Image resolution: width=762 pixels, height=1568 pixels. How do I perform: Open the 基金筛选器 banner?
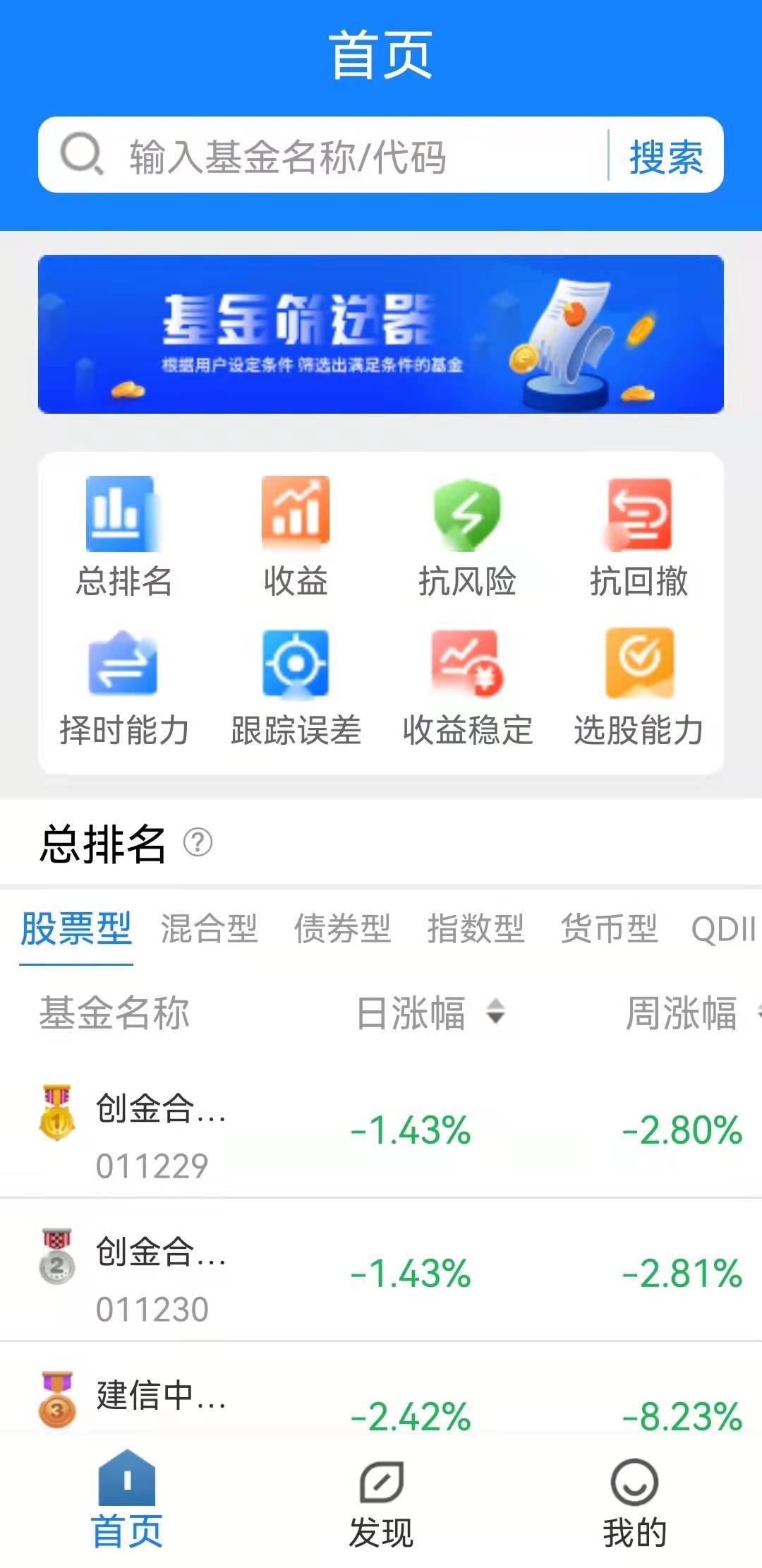point(381,334)
